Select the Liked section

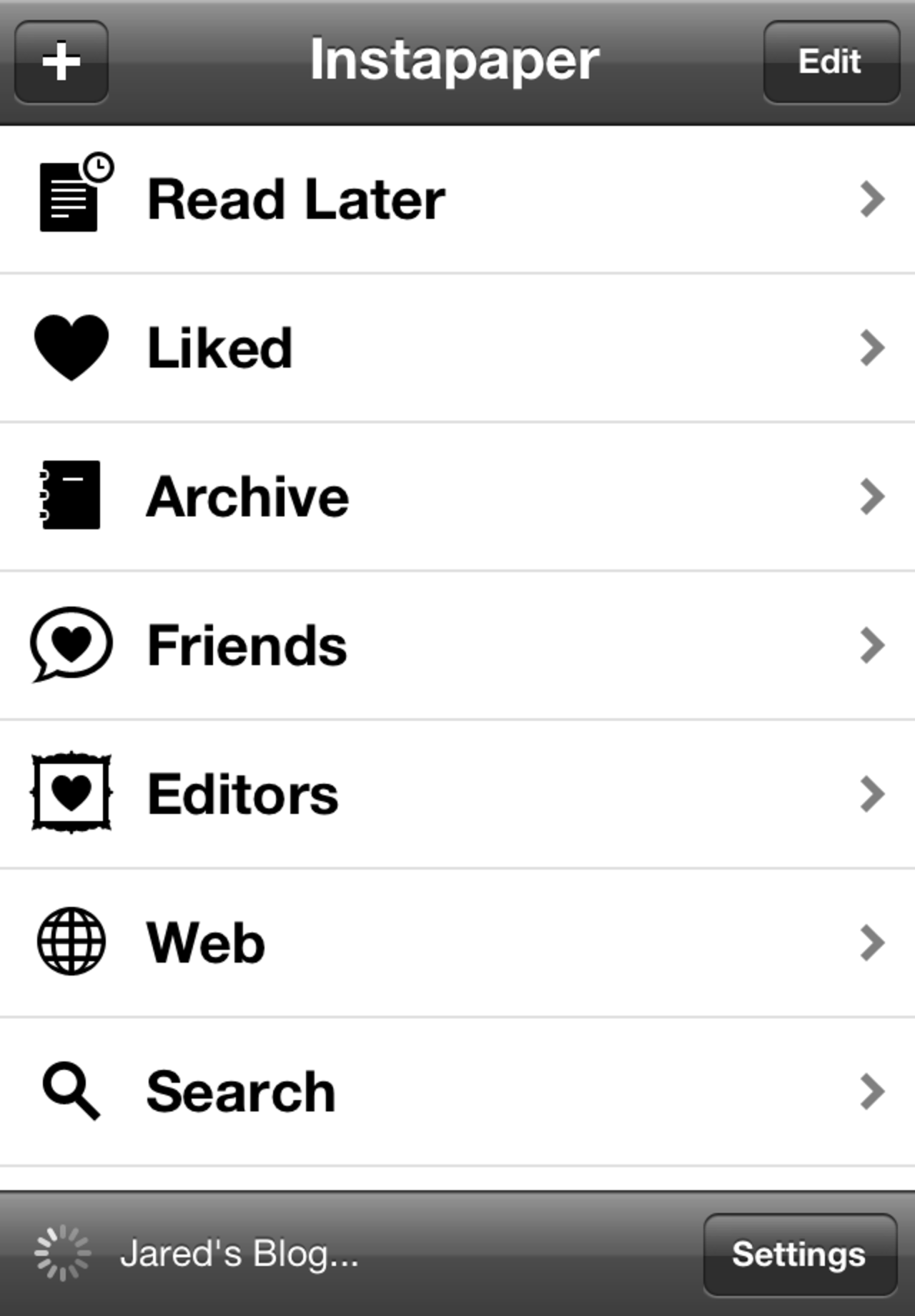tap(219, 347)
